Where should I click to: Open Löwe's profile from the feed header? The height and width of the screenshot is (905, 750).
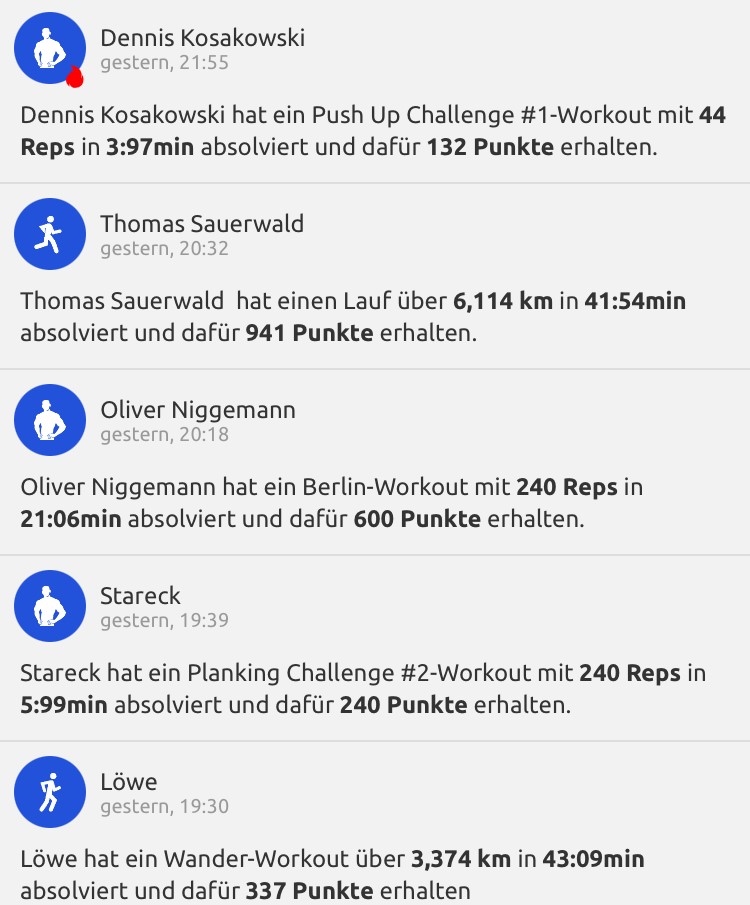coord(127,781)
